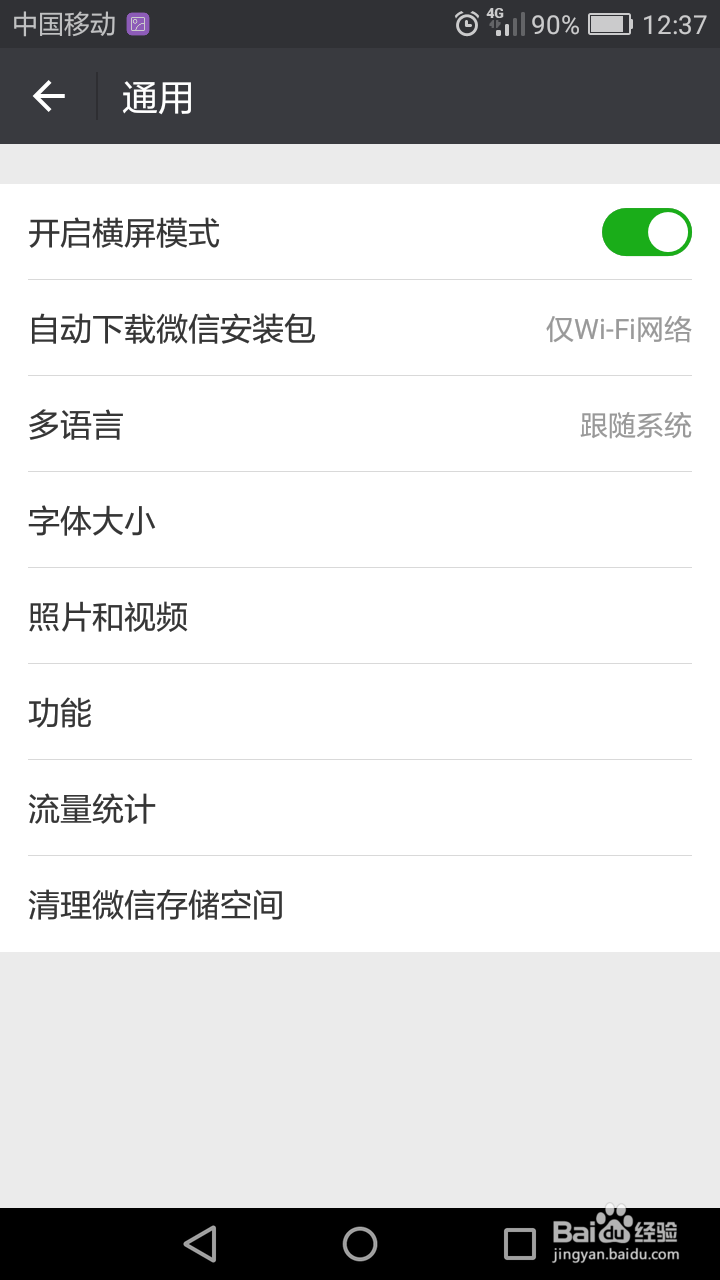Image resolution: width=720 pixels, height=1280 pixels.
Task: Change 多语言 language selection
Action: [x=360, y=425]
